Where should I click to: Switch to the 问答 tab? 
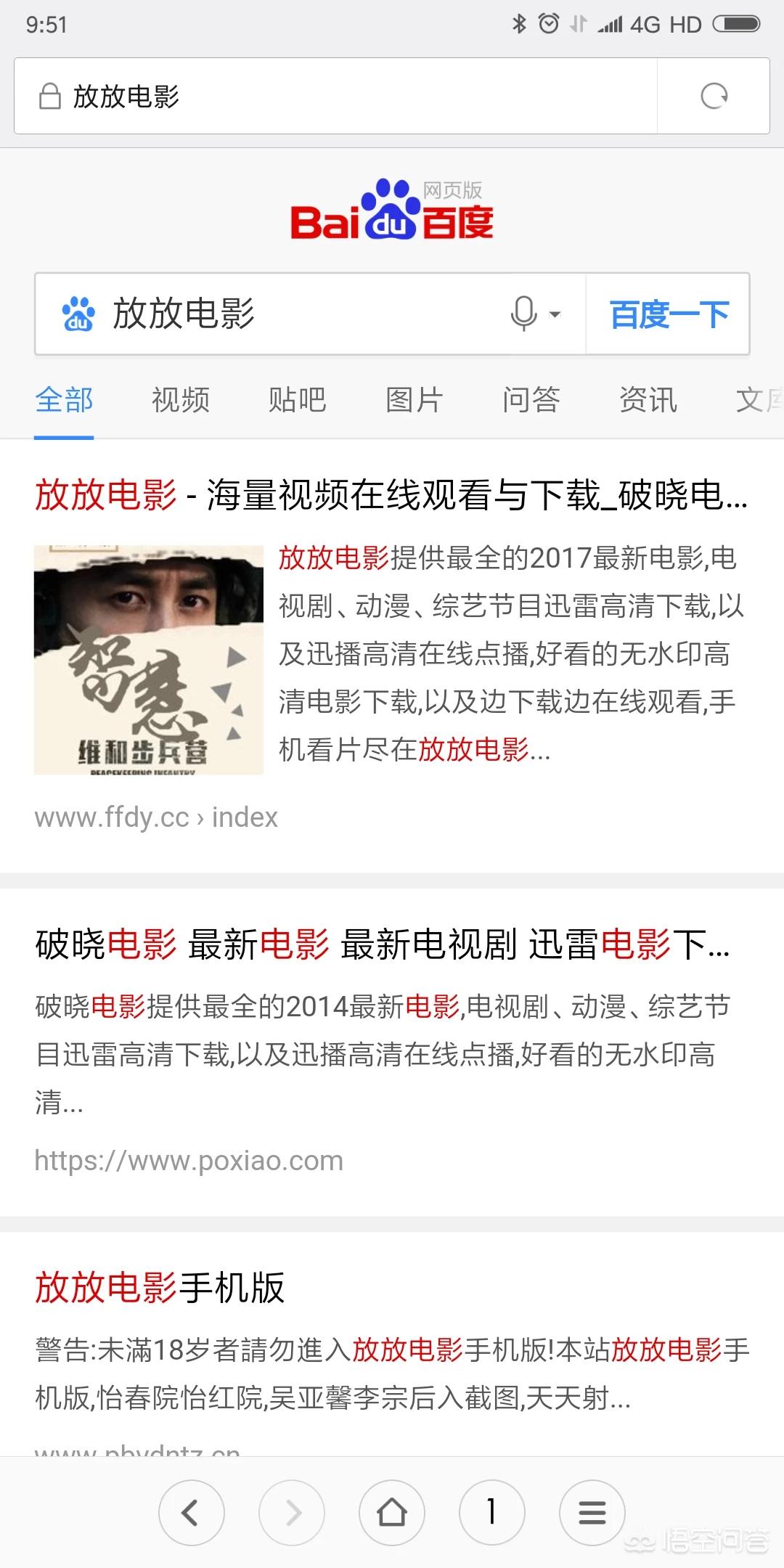[531, 400]
